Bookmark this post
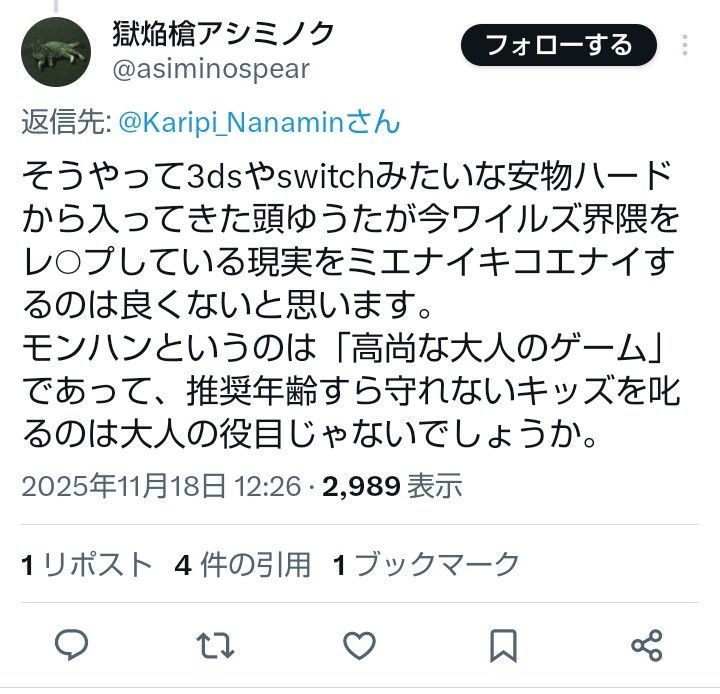This screenshot has height=694, width=720. pos(503,644)
